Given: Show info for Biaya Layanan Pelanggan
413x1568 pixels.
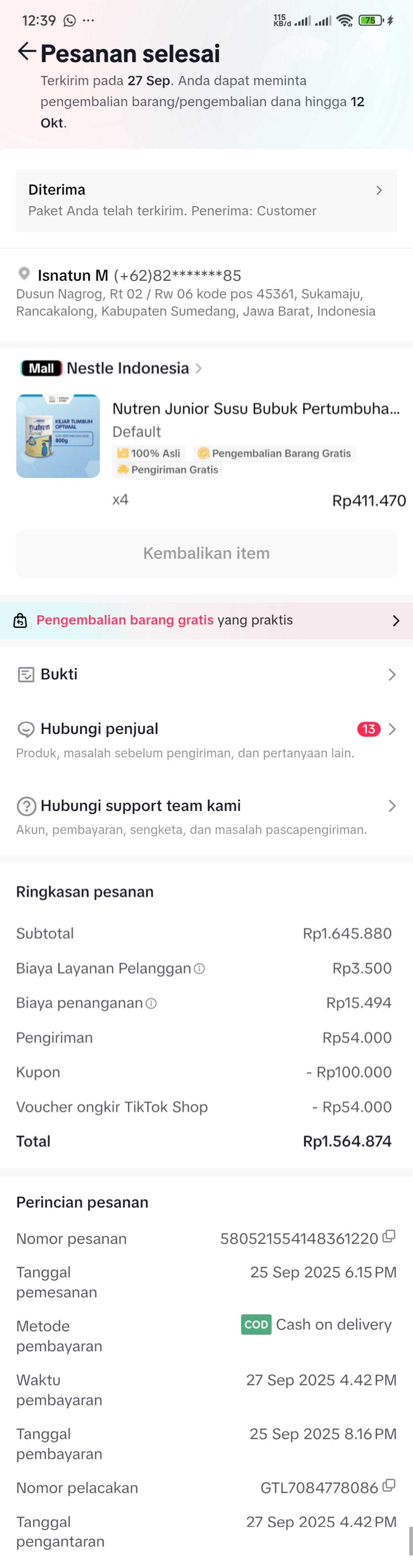Looking at the screenshot, I should click(x=199, y=968).
